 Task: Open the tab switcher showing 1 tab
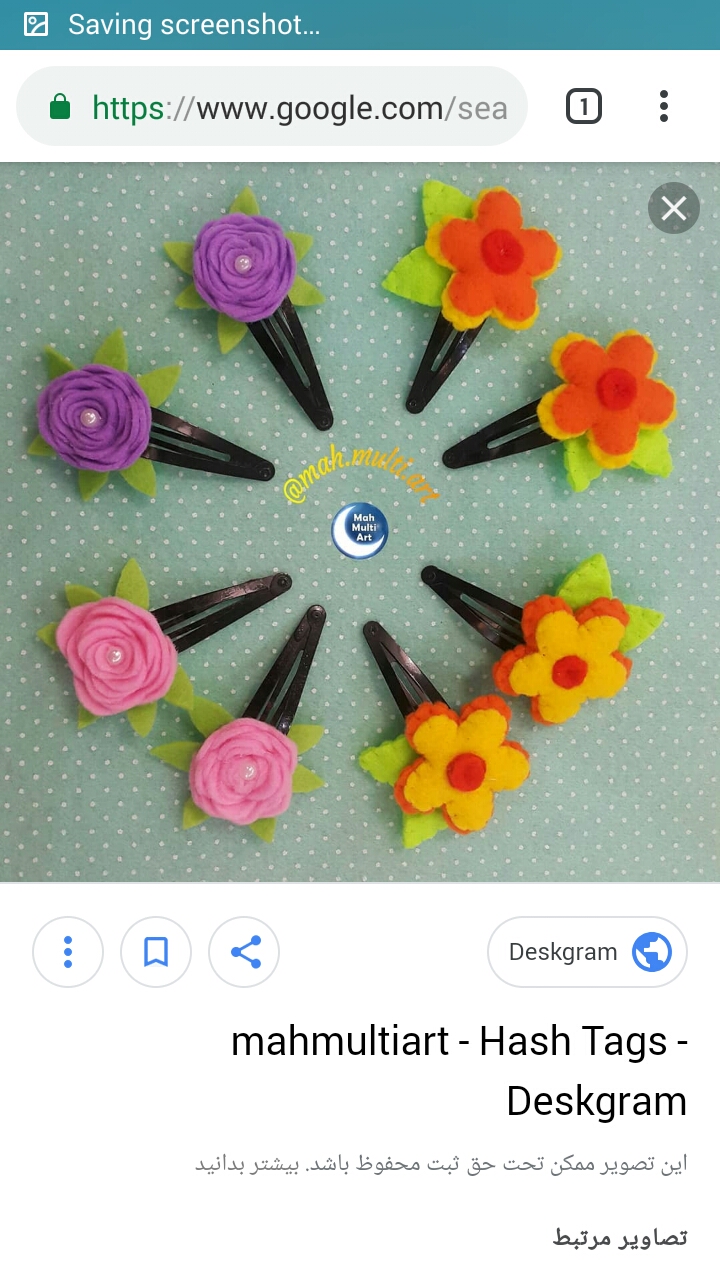coord(584,106)
